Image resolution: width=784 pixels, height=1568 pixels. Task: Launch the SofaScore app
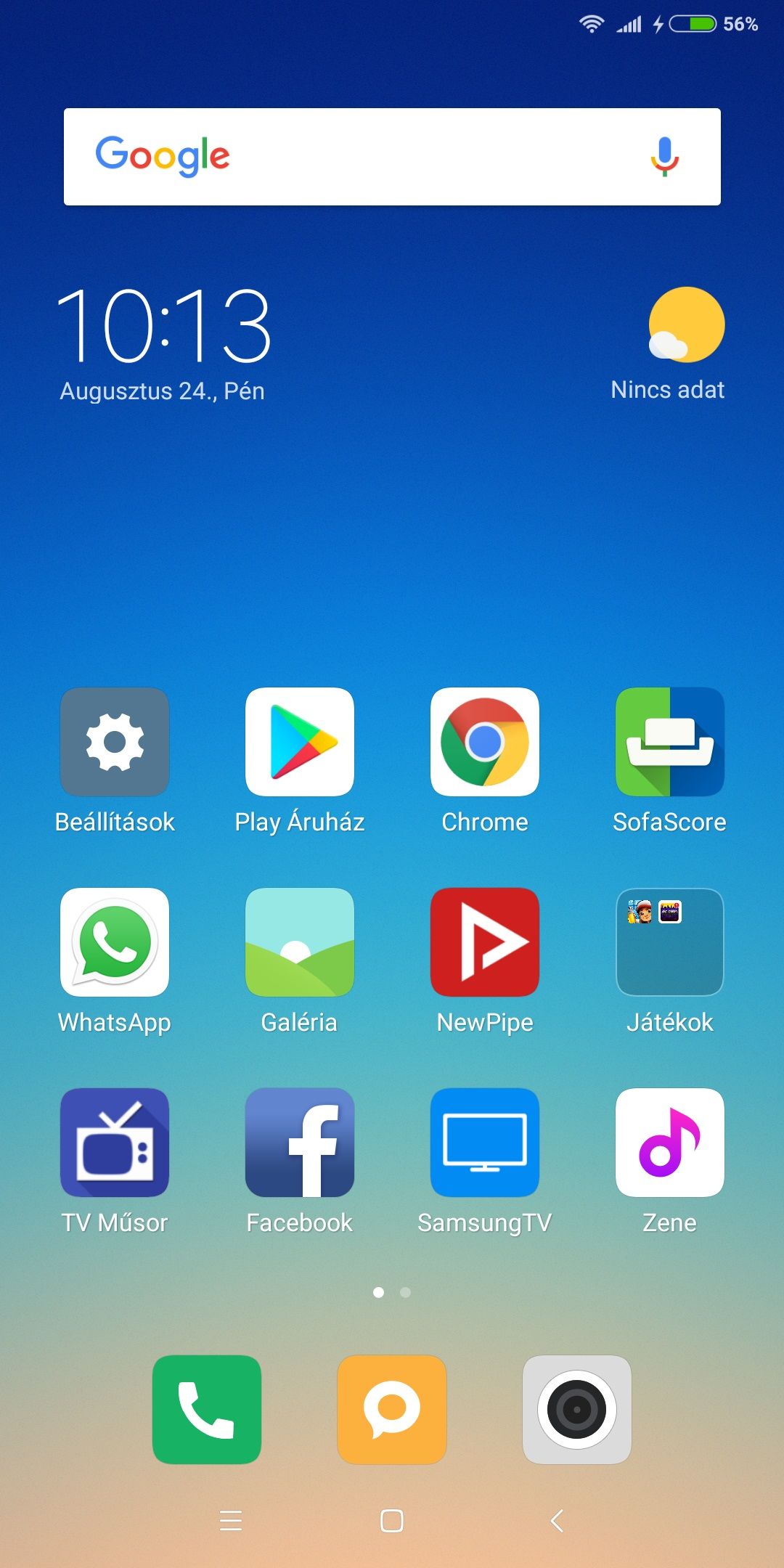[x=670, y=742]
